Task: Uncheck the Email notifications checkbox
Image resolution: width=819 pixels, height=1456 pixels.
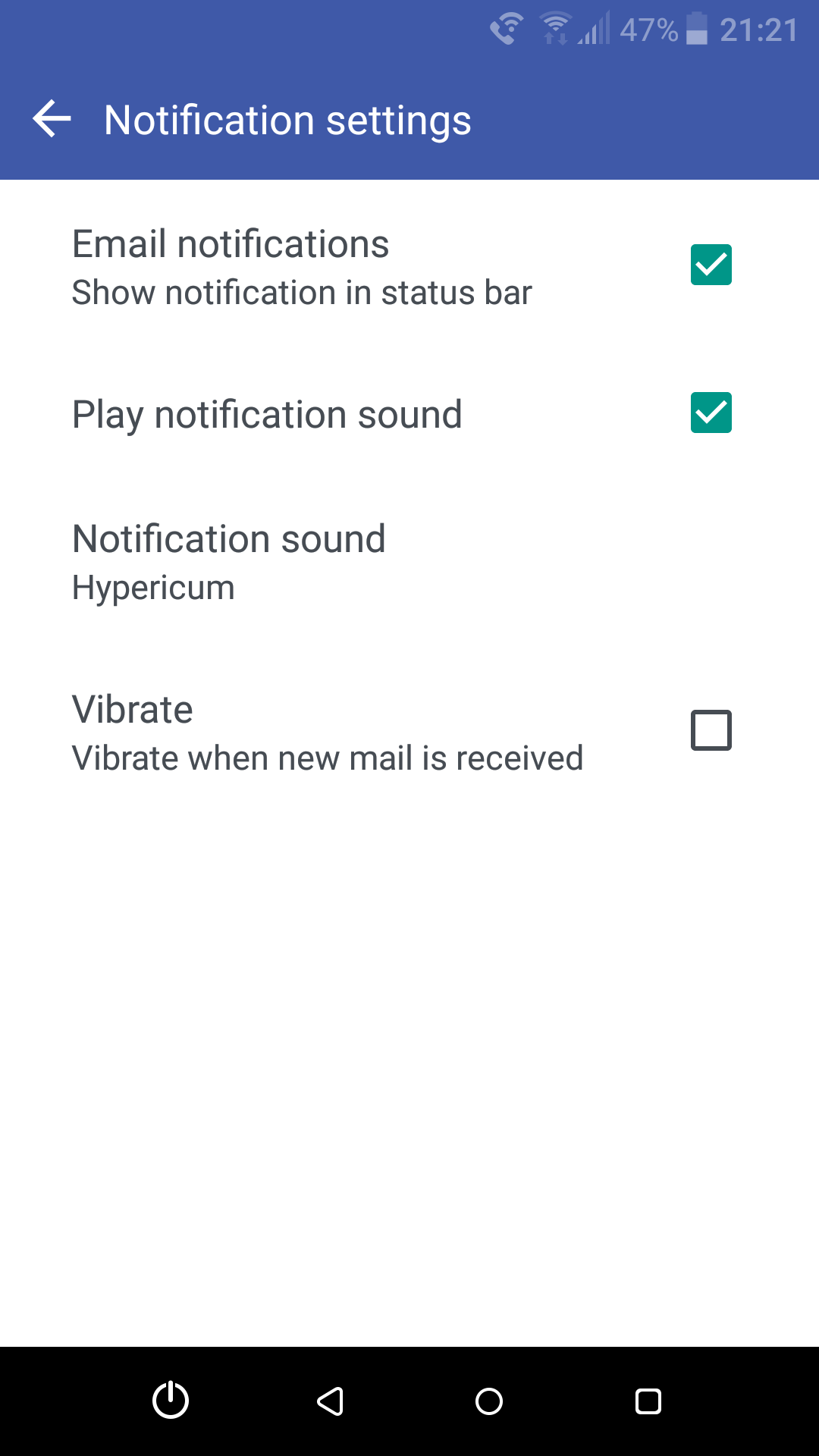Action: 711,265
